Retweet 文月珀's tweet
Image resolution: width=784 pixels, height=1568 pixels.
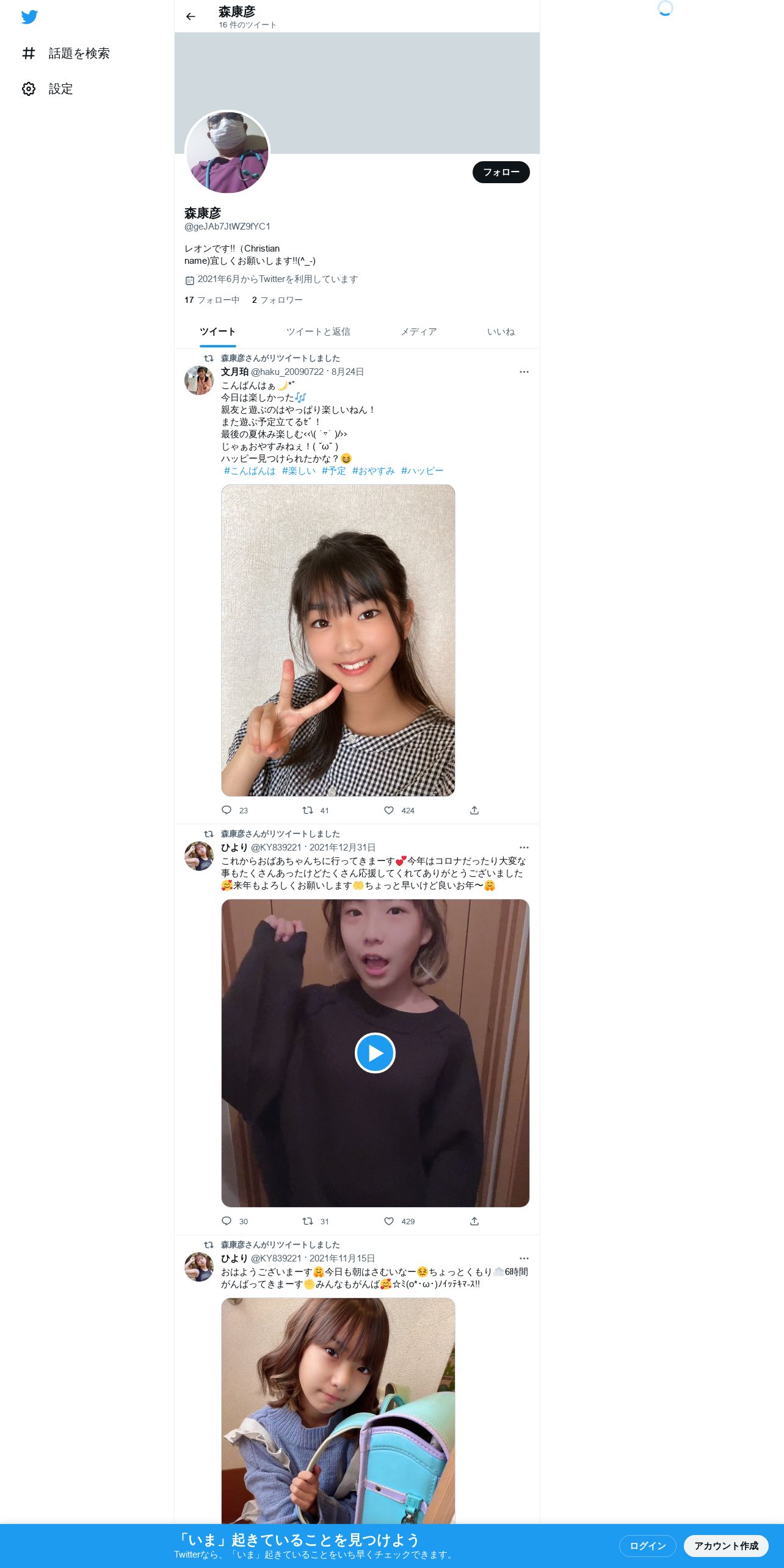315,810
